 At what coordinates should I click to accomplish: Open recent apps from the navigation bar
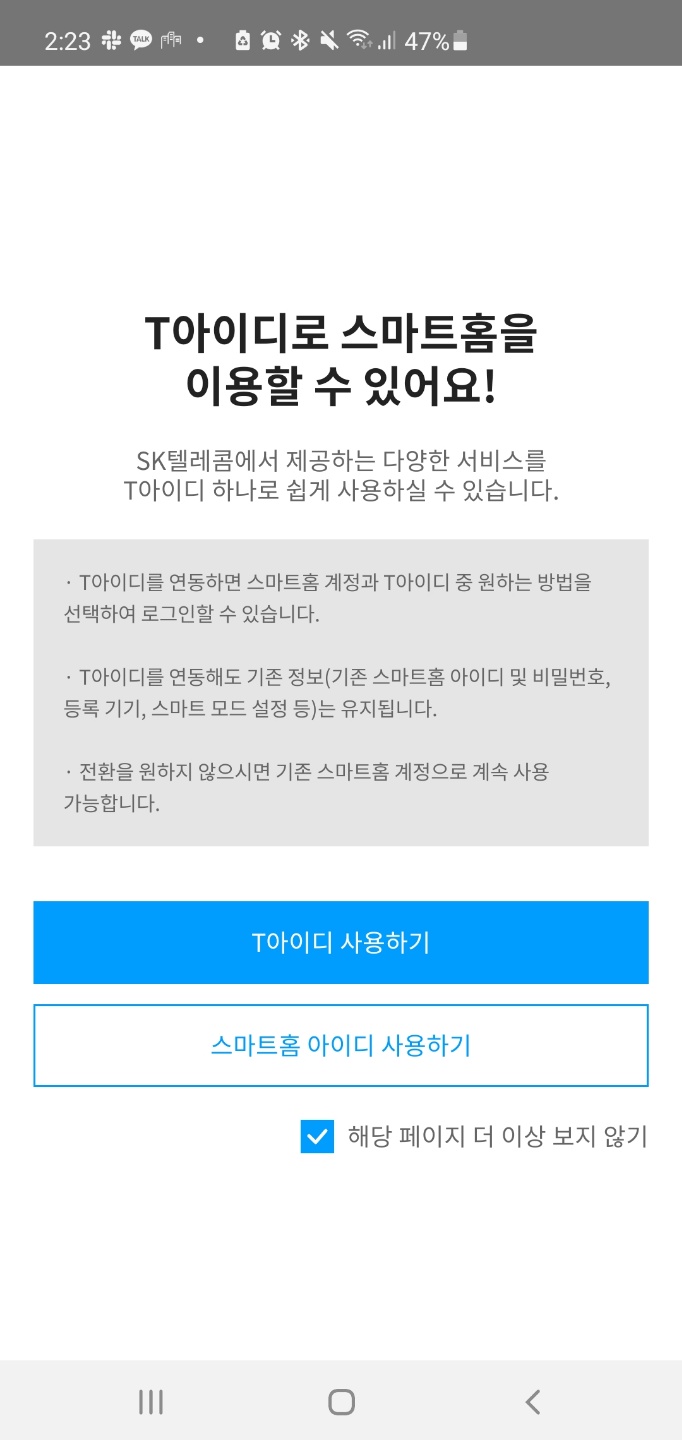tap(151, 1402)
